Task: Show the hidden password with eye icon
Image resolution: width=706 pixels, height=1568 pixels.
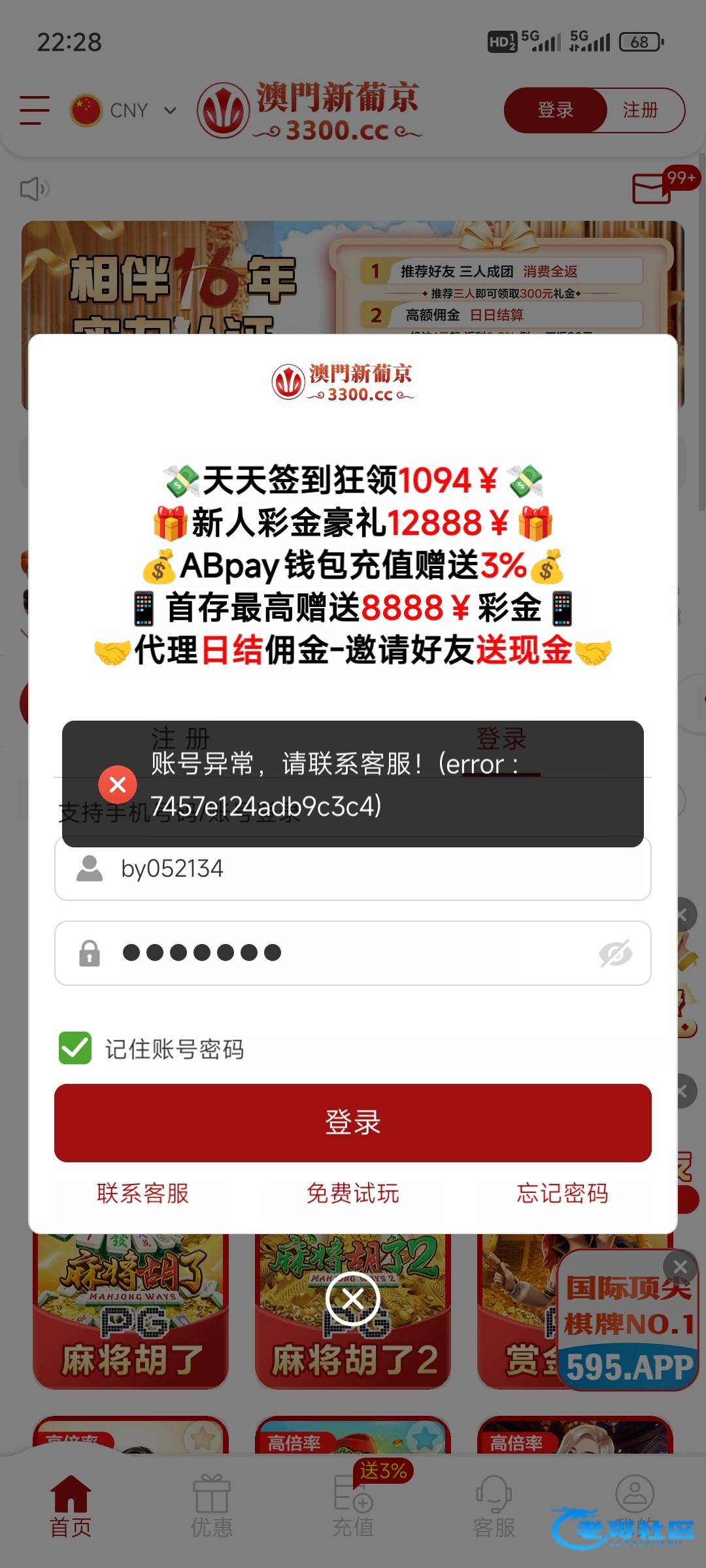Action: [615, 954]
